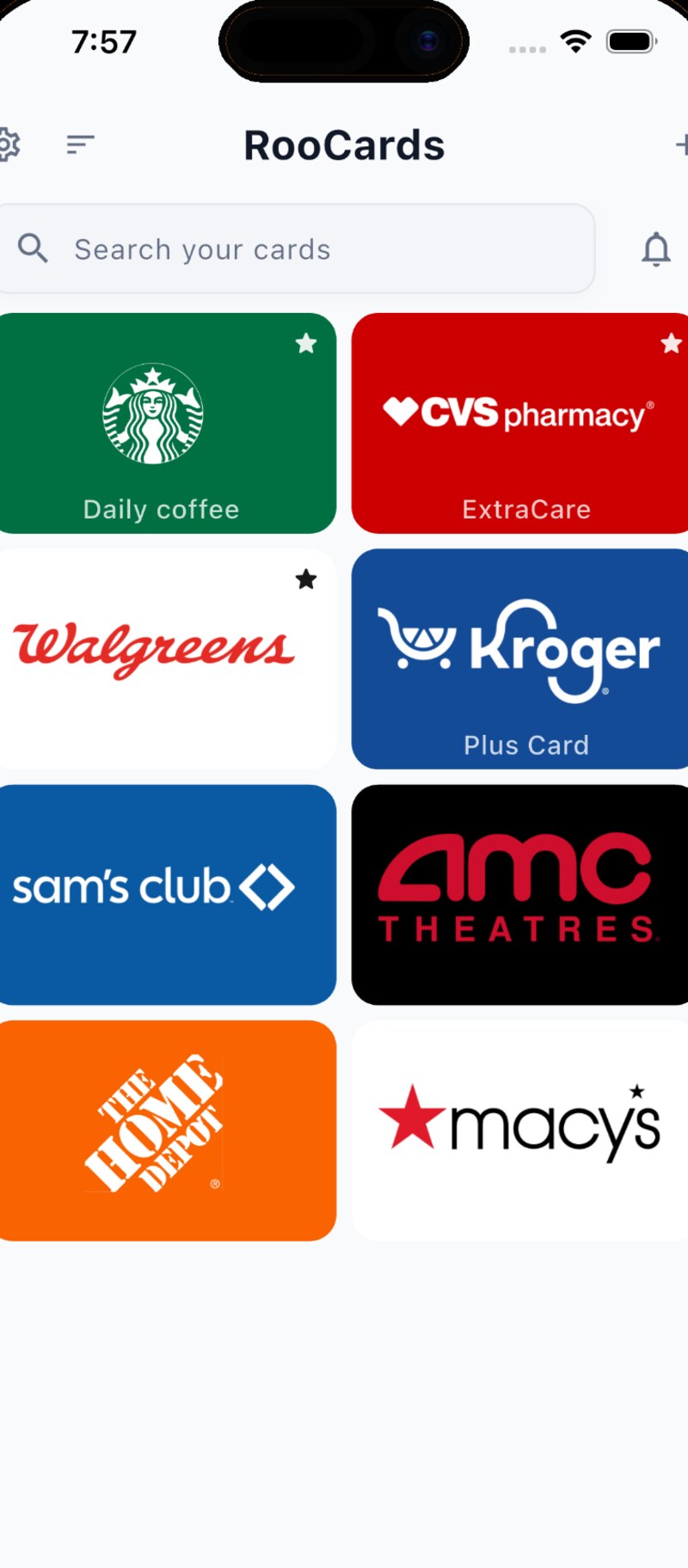Open the settings gear icon
This screenshot has width=688, height=1568.
click(x=8, y=144)
